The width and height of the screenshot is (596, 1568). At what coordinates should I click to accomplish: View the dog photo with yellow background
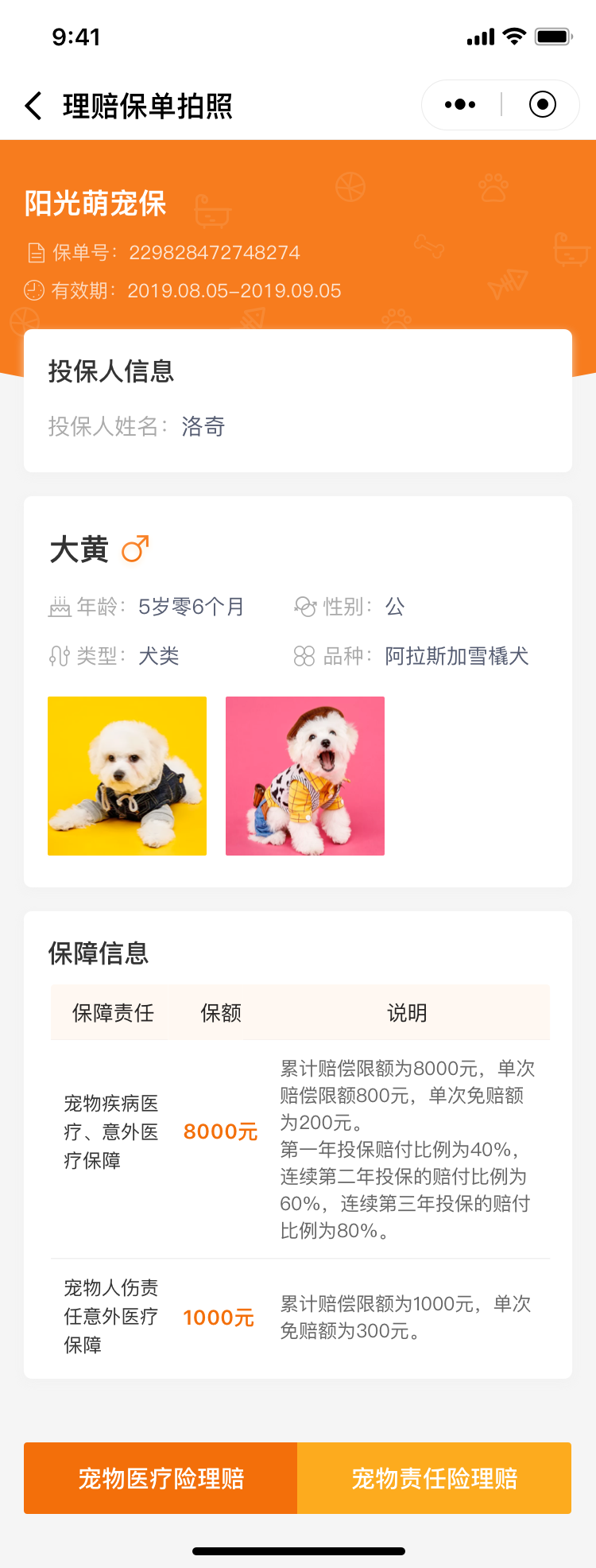[127, 775]
